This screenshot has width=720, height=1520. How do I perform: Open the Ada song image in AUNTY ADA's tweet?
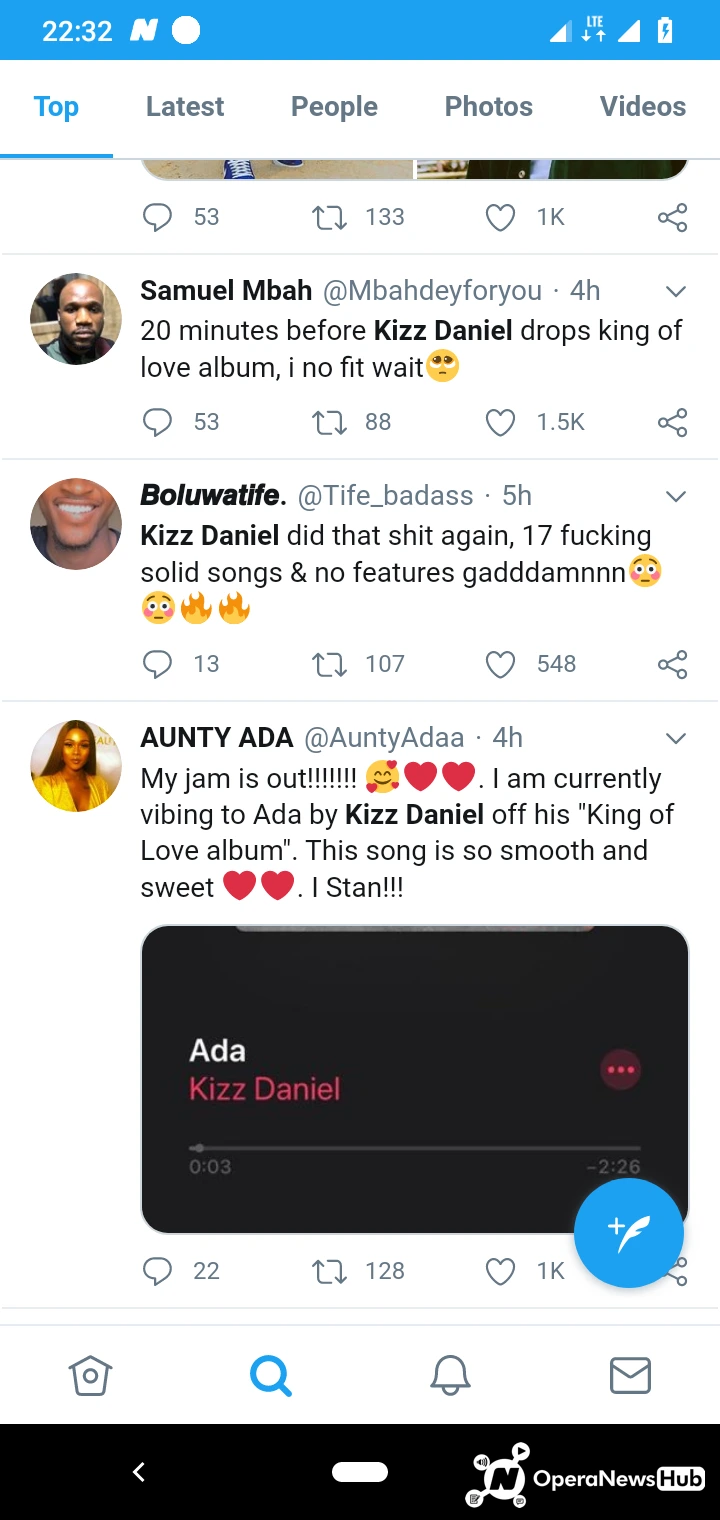tap(415, 1079)
